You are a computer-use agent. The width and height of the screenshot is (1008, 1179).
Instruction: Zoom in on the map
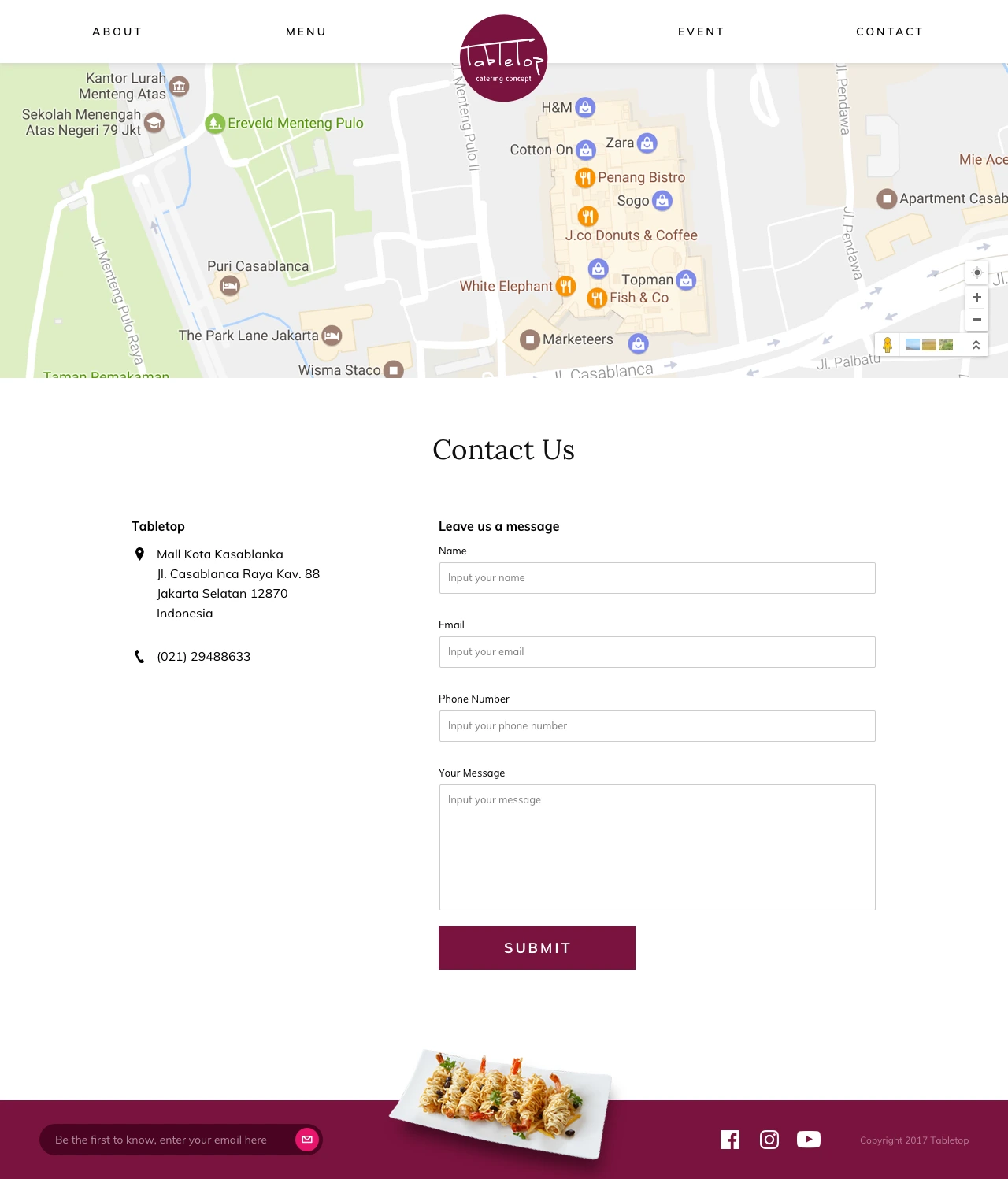pyautogui.click(x=976, y=298)
